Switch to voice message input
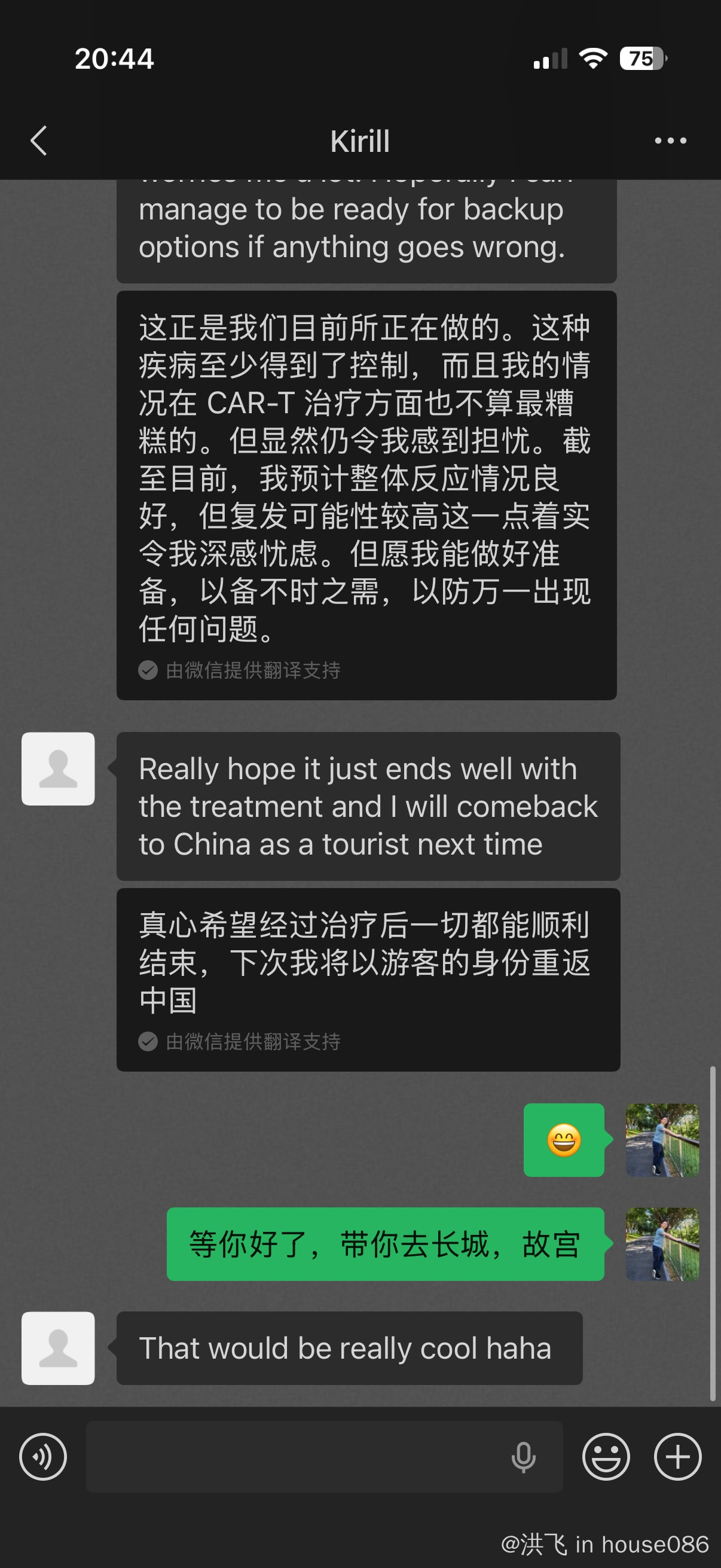This screenshot has height=1568, width=721. point(42,1457)
